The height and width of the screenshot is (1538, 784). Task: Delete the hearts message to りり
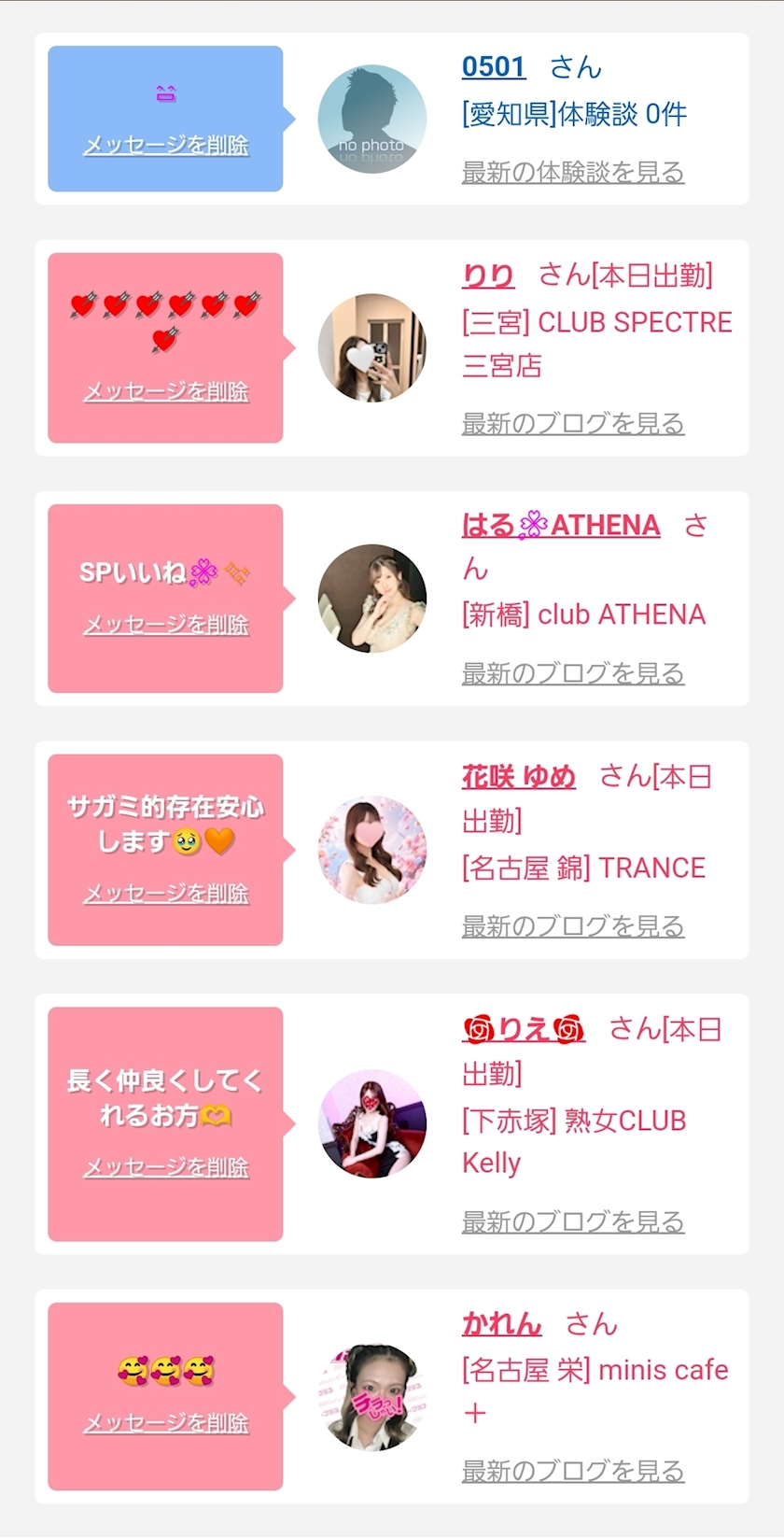[166, 392]
